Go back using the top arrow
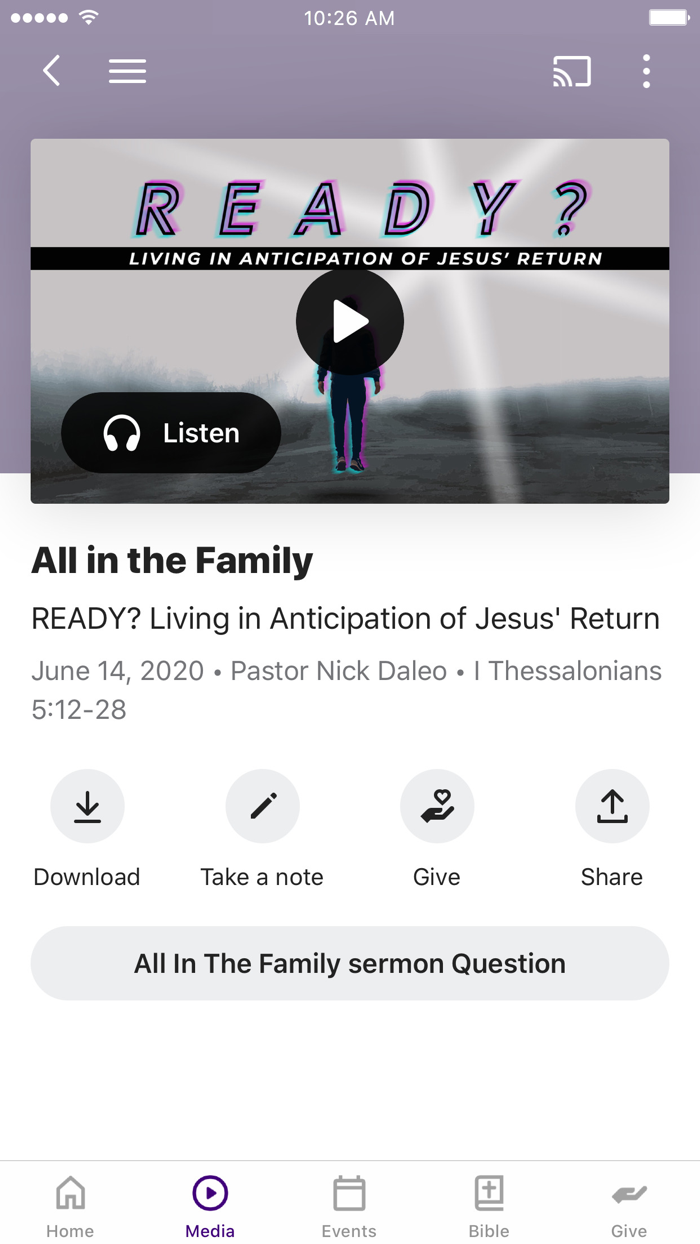Screen dimensions: 700x1244 click(52, 71)
